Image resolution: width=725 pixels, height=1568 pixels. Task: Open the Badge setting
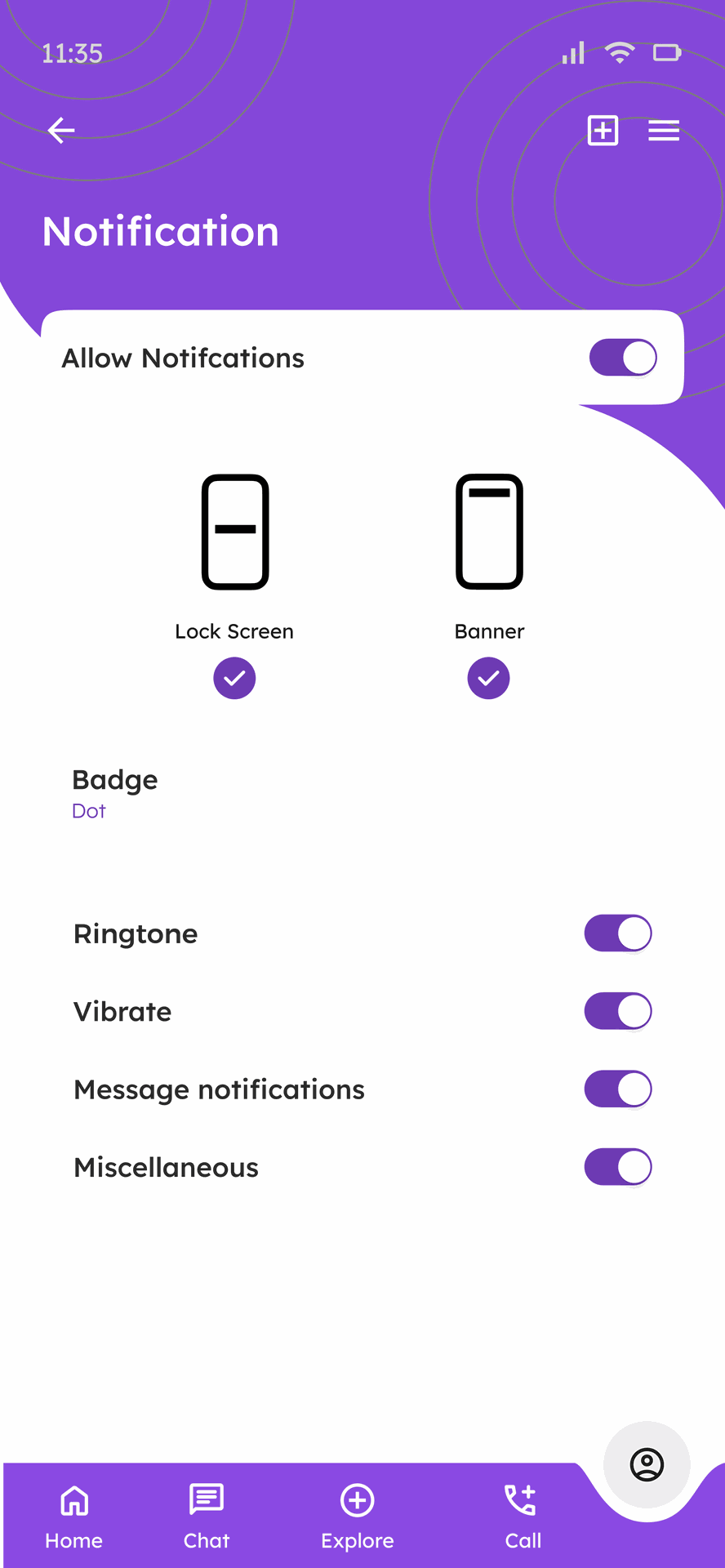click(x=115, y=793)
